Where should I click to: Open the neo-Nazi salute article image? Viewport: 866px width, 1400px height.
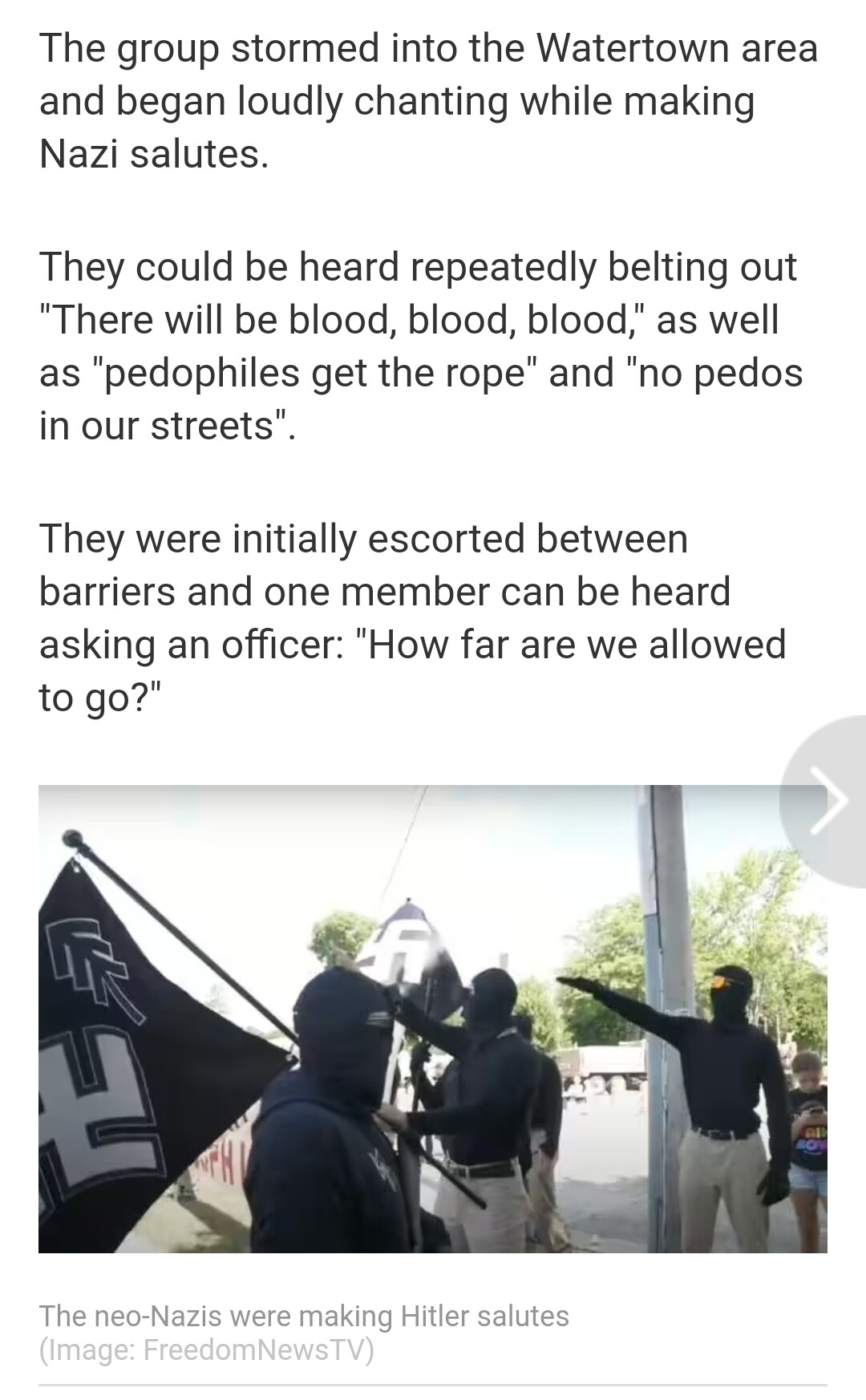[x=433, y=1018]
